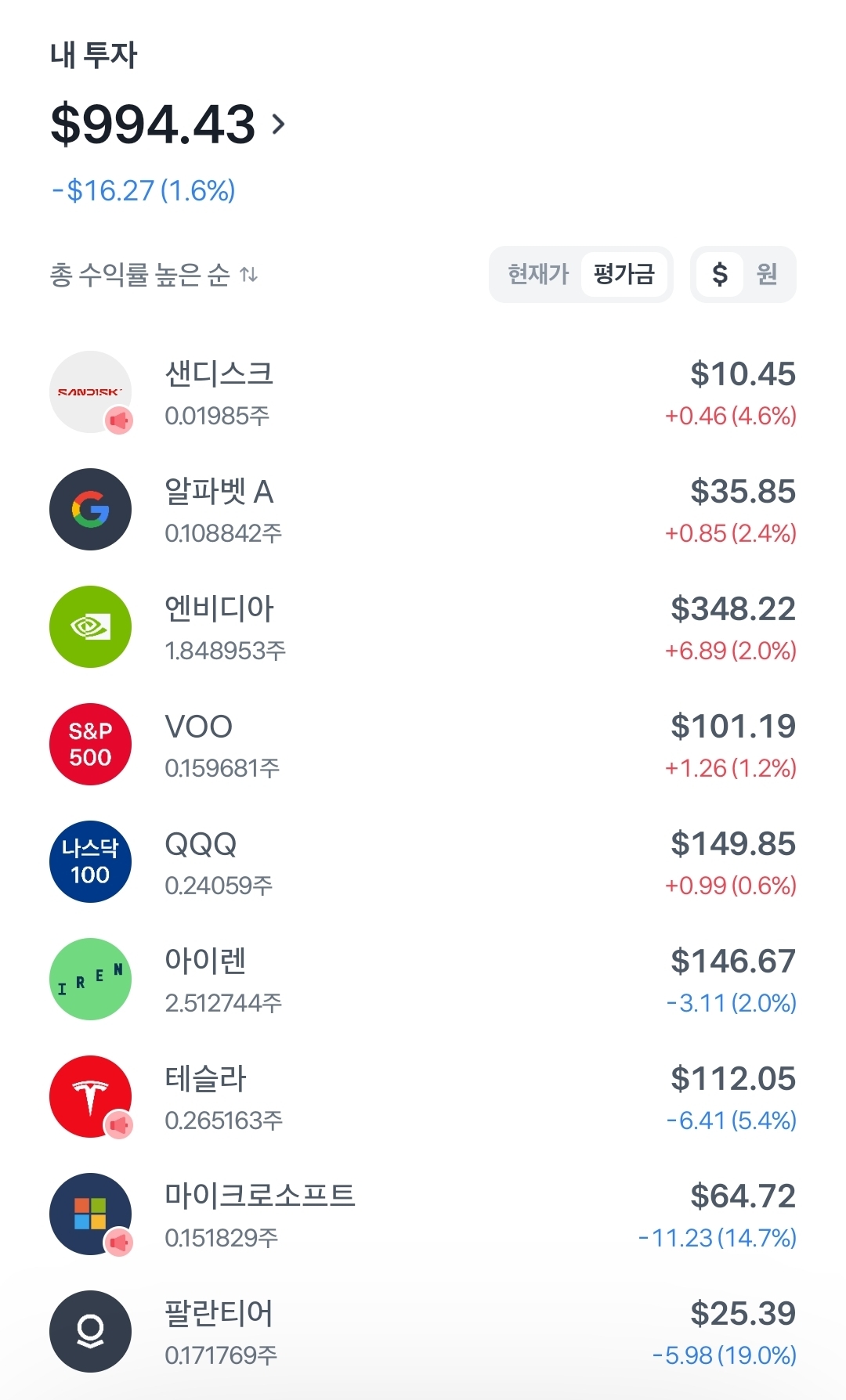Viewport: 846px width, 1400px height.
Task: Switch to the 현재가 view
Action: coord(537,274)
